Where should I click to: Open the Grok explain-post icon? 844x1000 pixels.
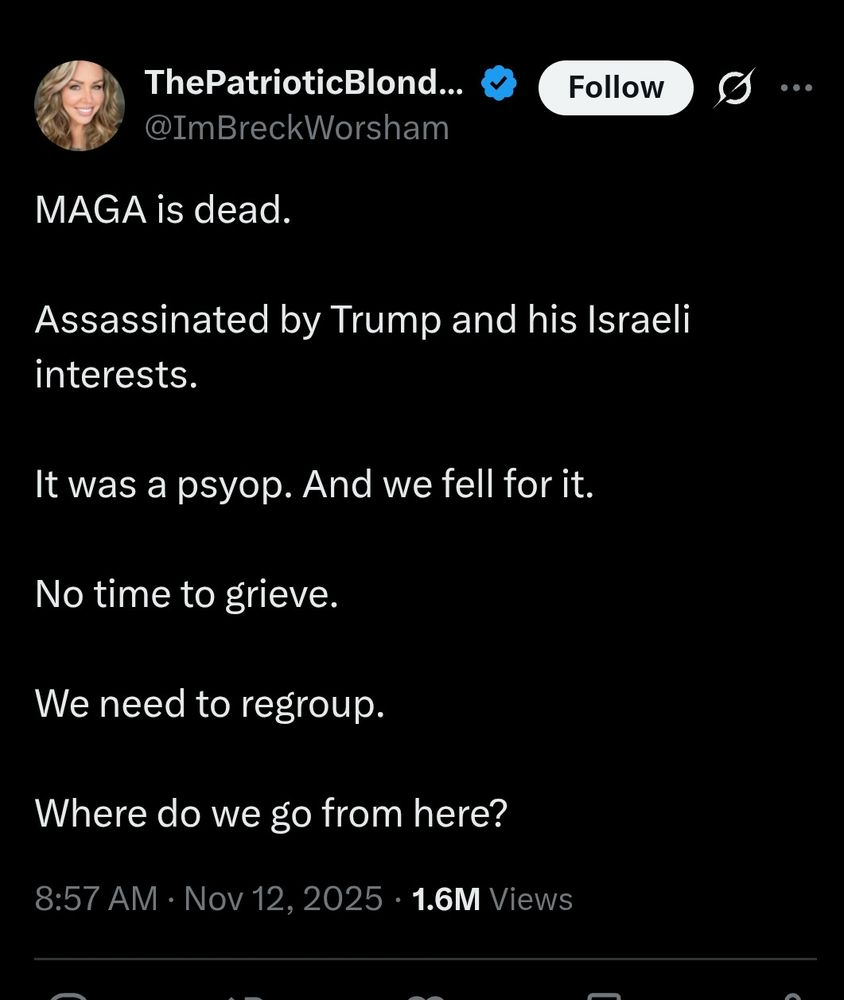(735, 88)
